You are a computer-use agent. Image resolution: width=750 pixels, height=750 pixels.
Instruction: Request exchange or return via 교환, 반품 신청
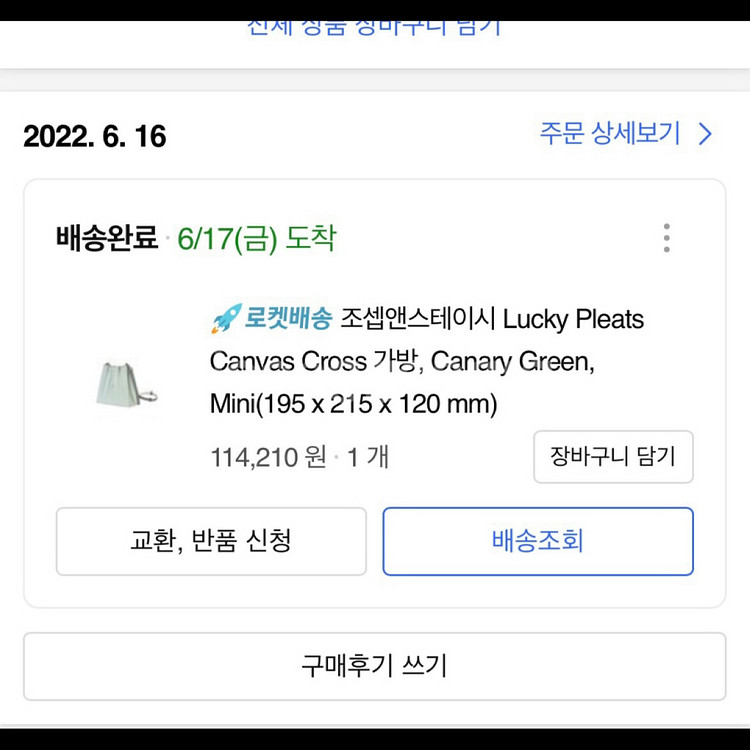click(211, 541)
